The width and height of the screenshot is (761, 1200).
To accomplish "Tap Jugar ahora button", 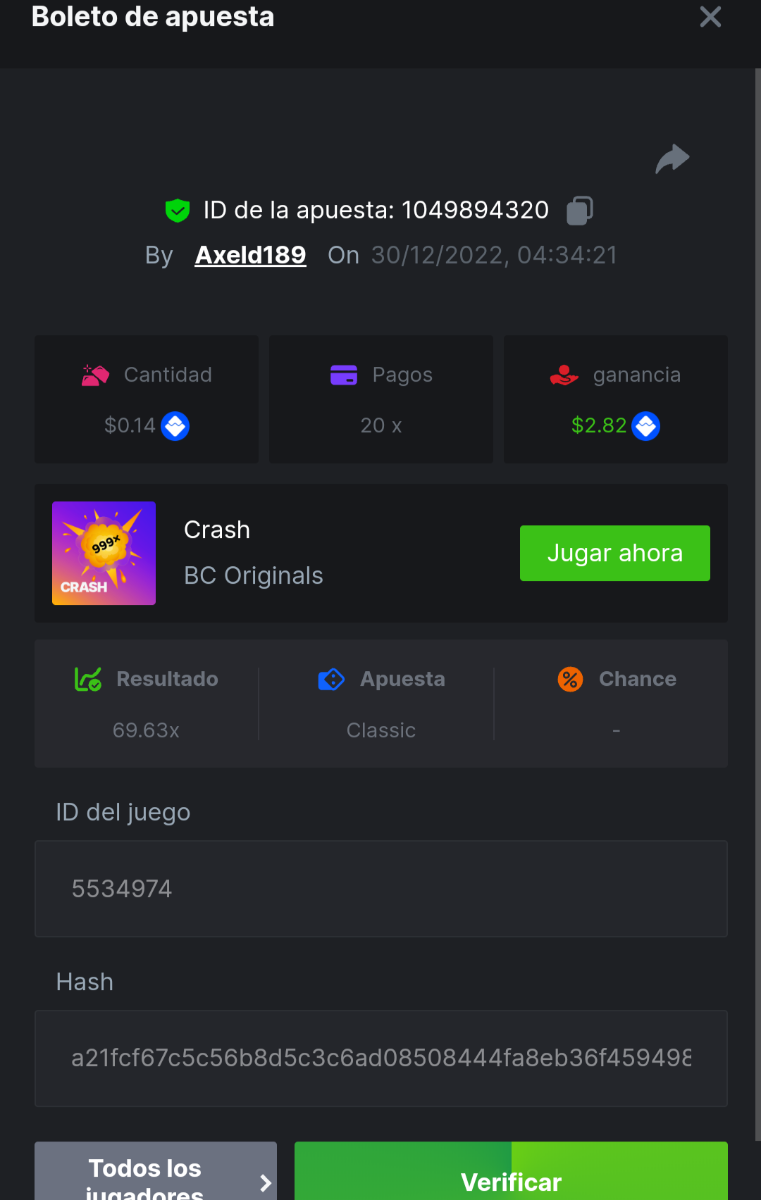I will tap(614, 553).
